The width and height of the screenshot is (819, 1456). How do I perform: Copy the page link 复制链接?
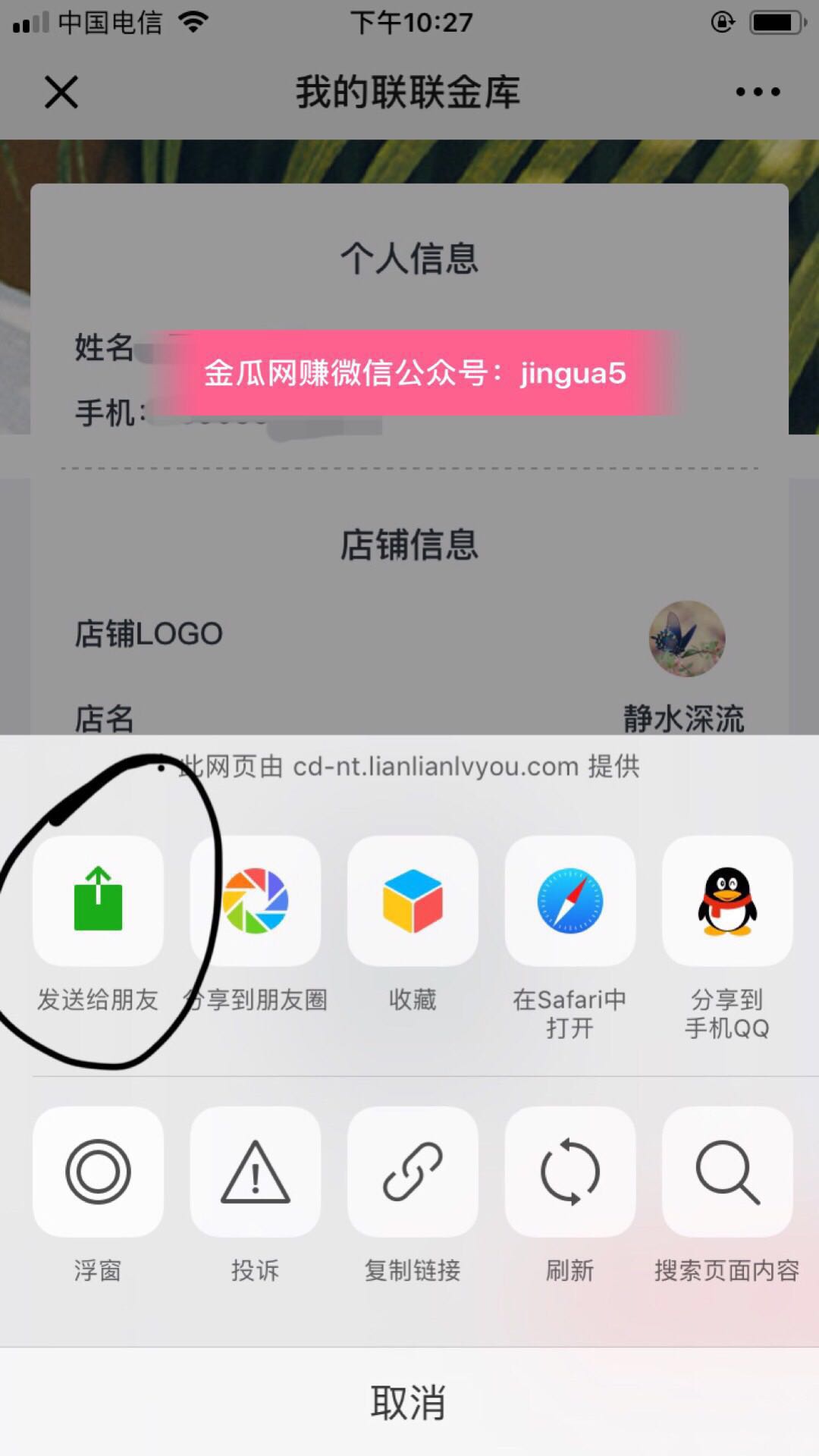(413, 1172)
